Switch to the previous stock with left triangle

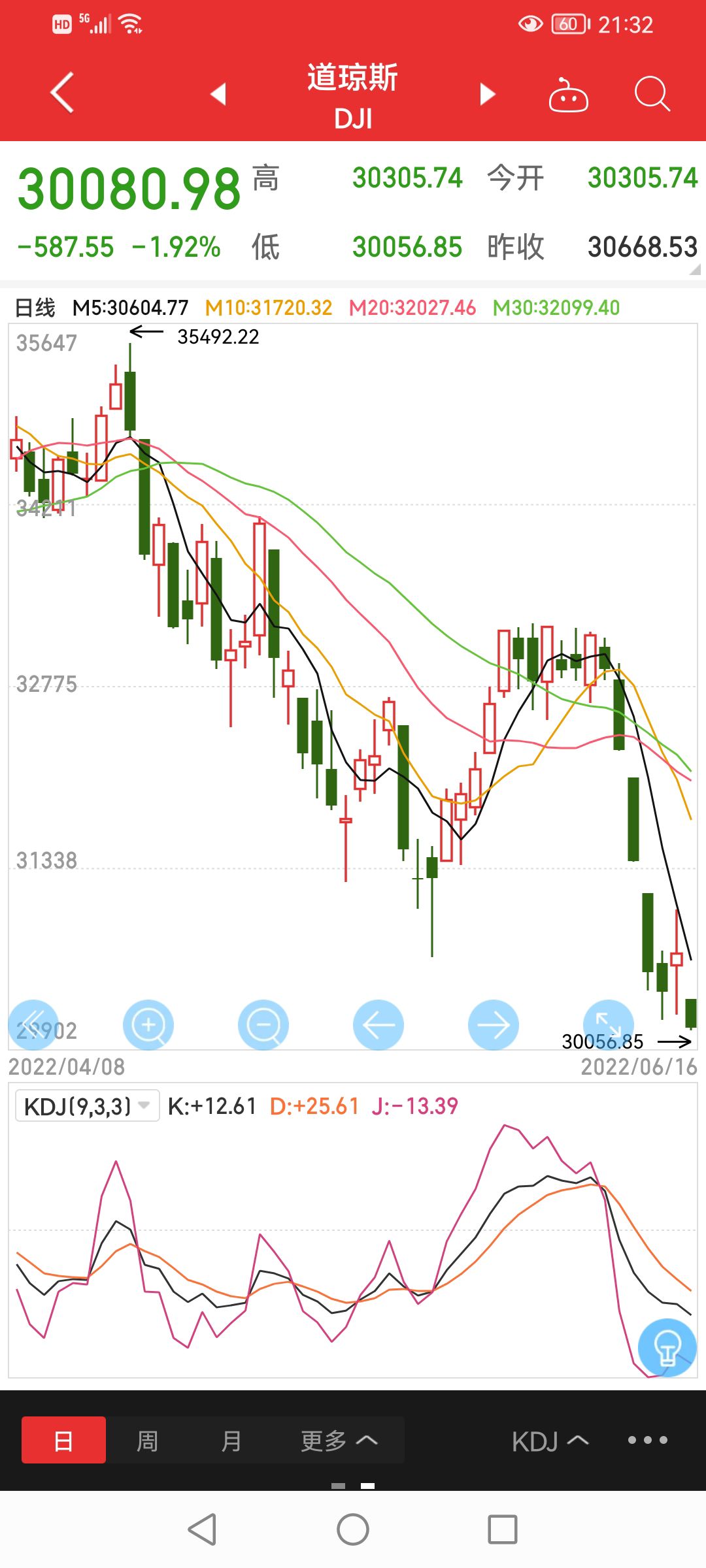218,94
